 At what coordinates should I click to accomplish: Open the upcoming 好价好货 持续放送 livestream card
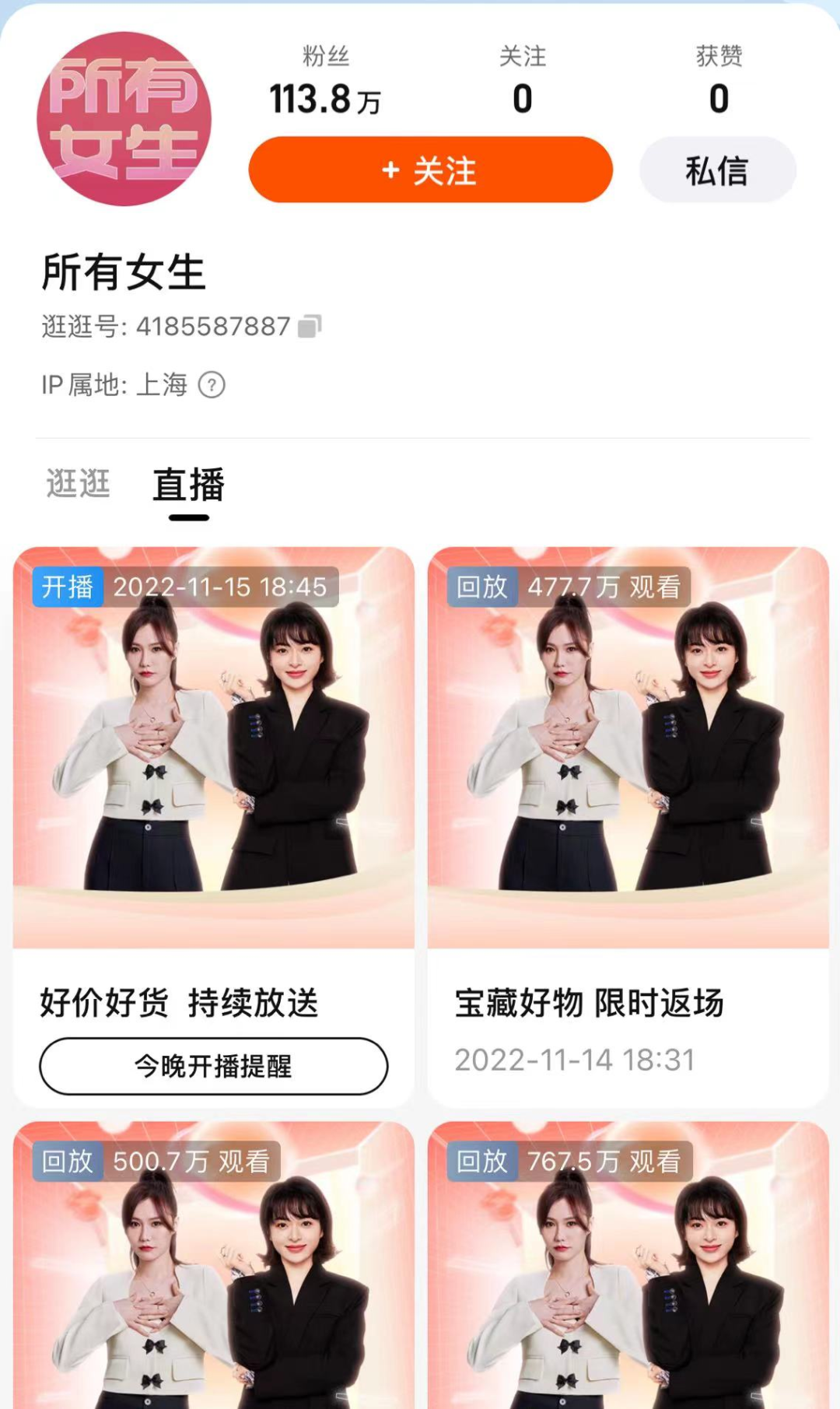tap(213, 747)
